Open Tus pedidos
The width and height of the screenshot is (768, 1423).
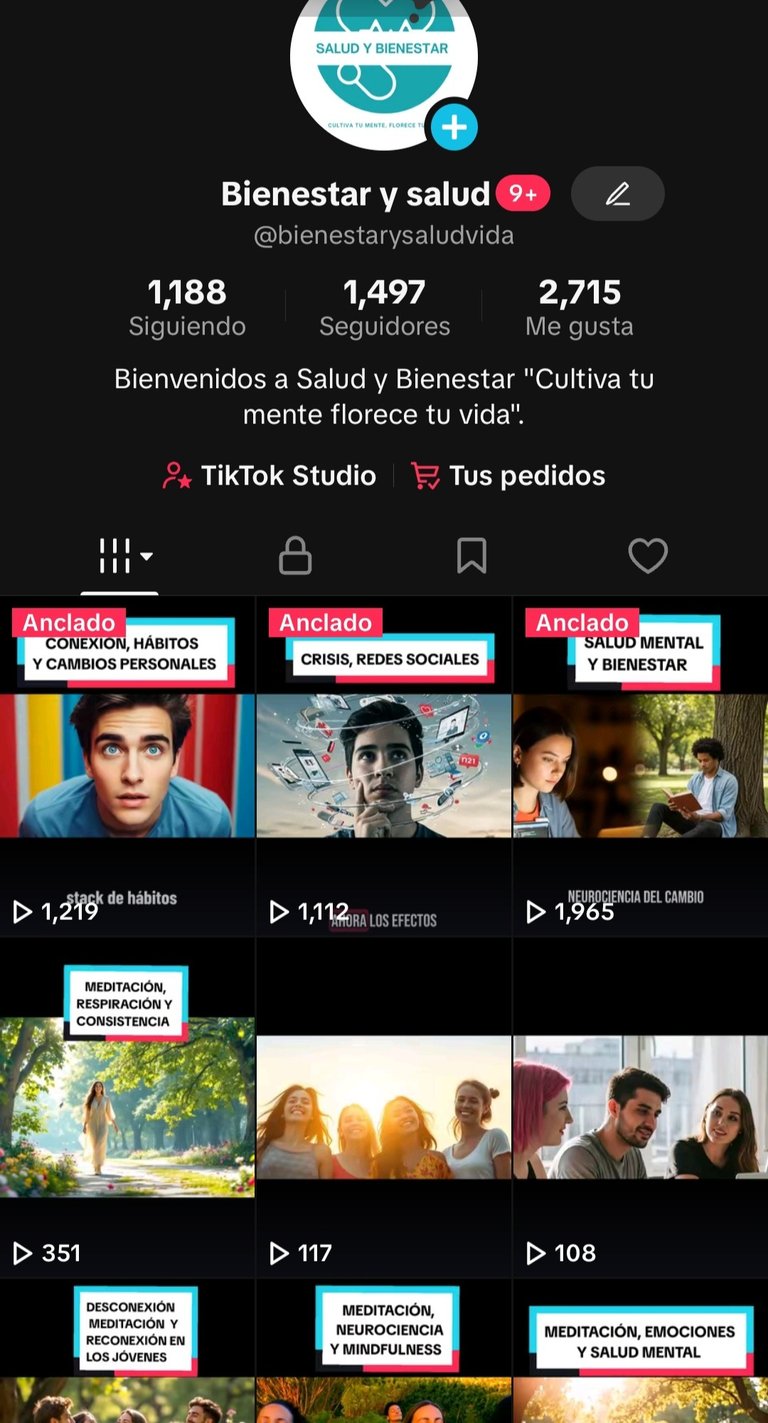click(508, 476)
